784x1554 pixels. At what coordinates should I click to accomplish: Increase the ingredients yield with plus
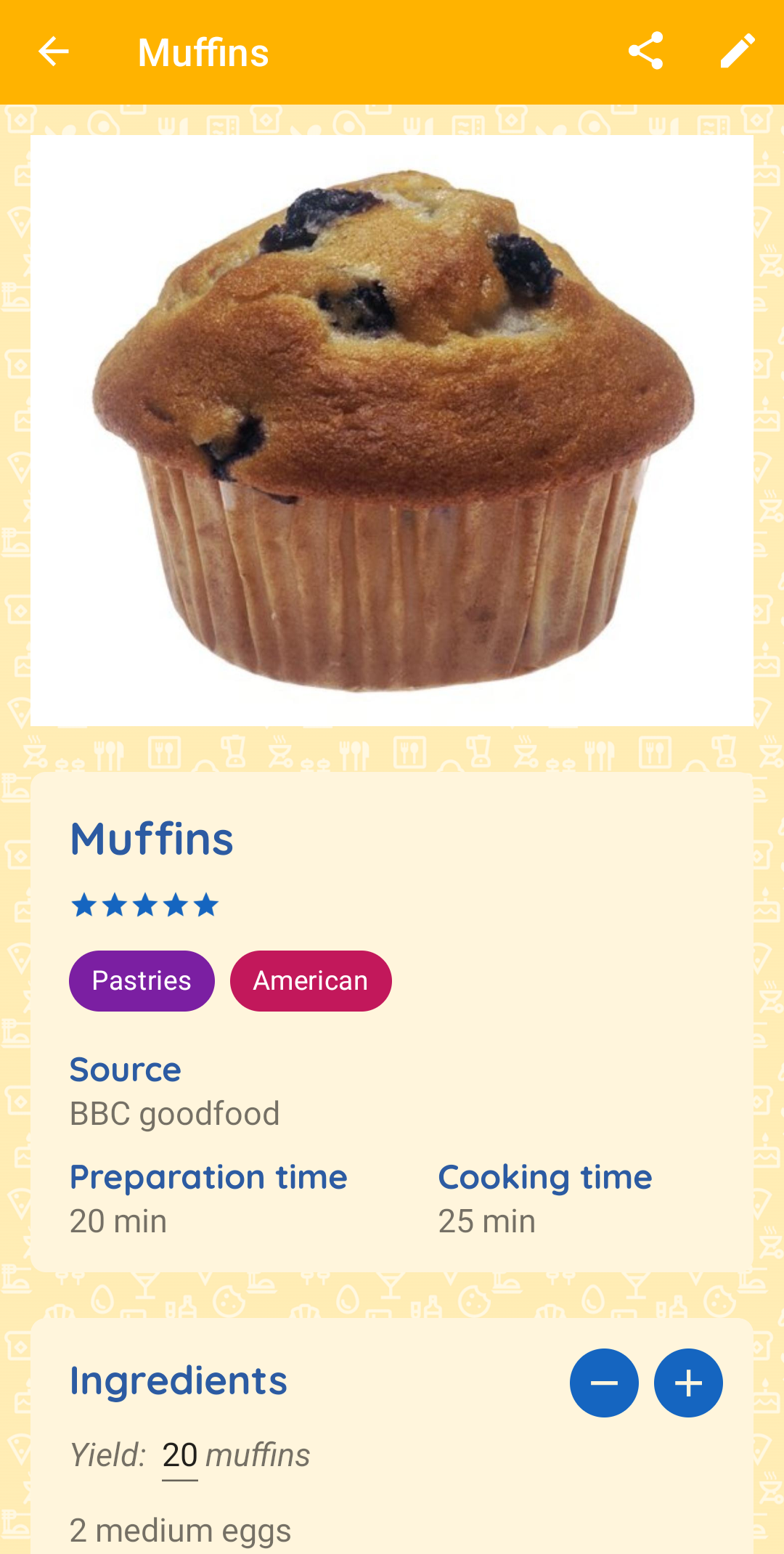click(x=688, y=1383)
